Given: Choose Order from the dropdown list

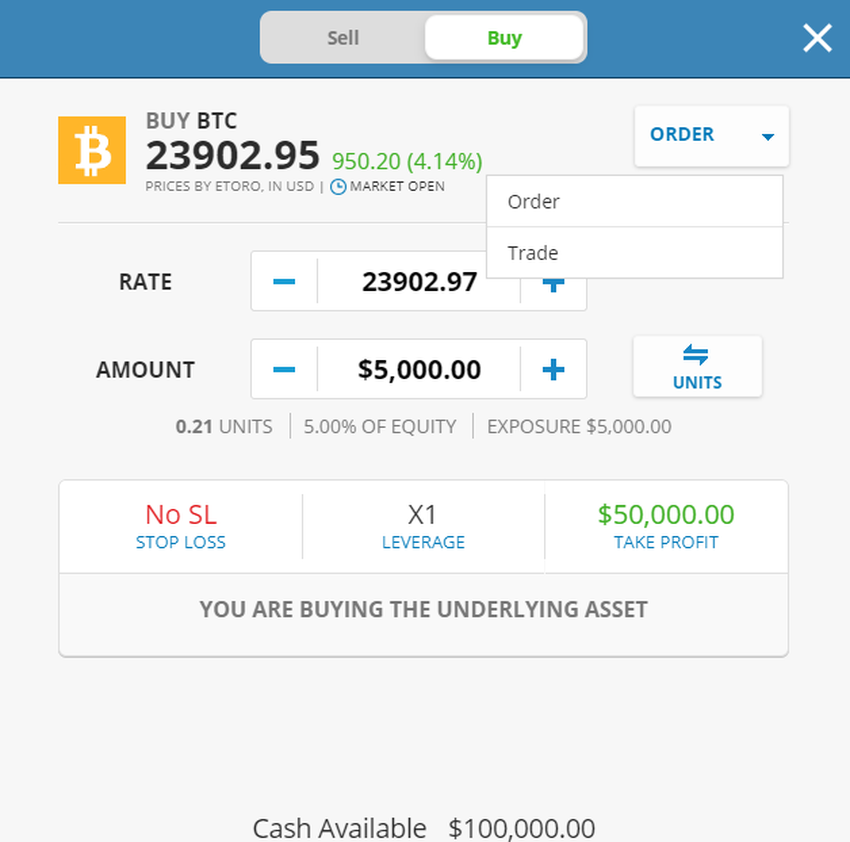Looking at the screenshot, I should pyautogui.click(x=634, y=202).
